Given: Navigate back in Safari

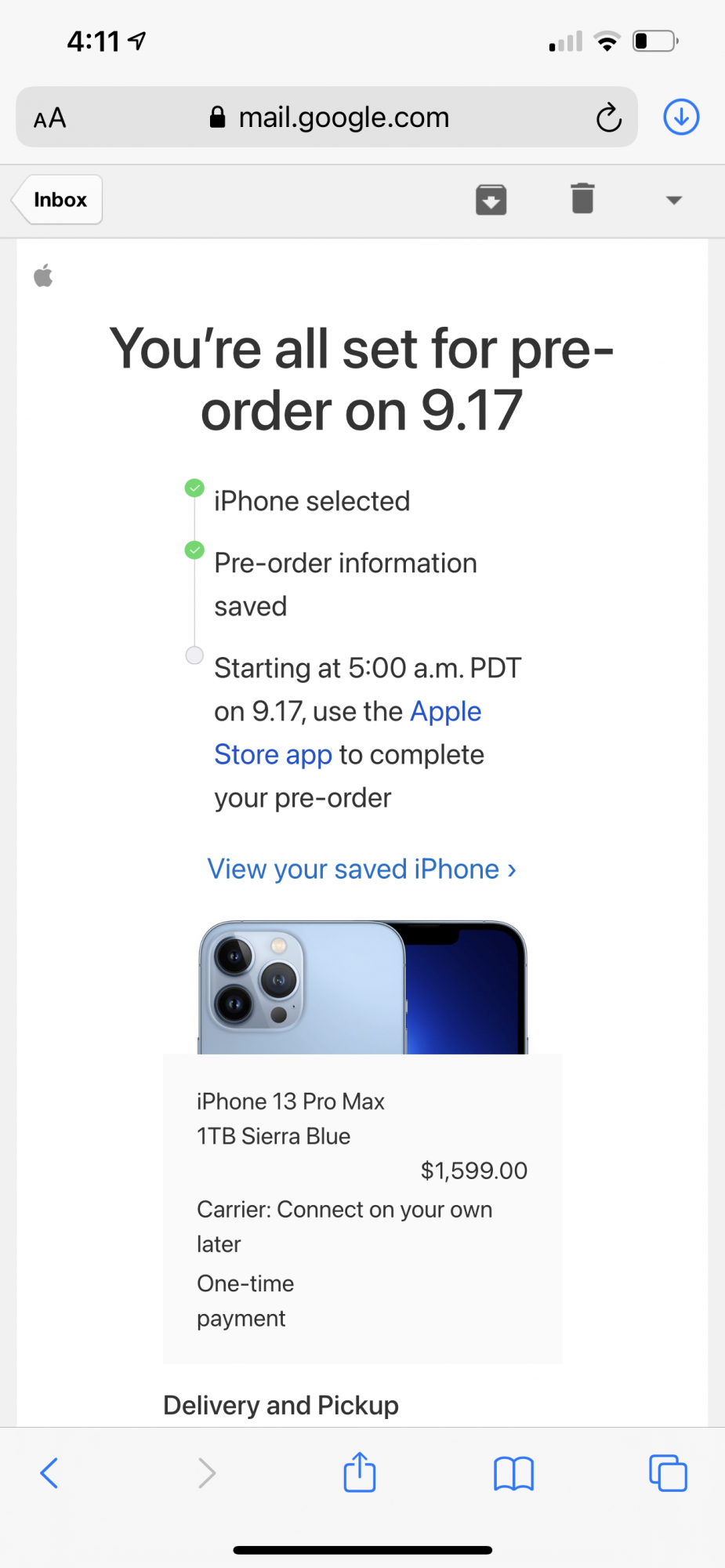Looking at the screenshot, I should pyautogui.click(x=49, y=1473).
